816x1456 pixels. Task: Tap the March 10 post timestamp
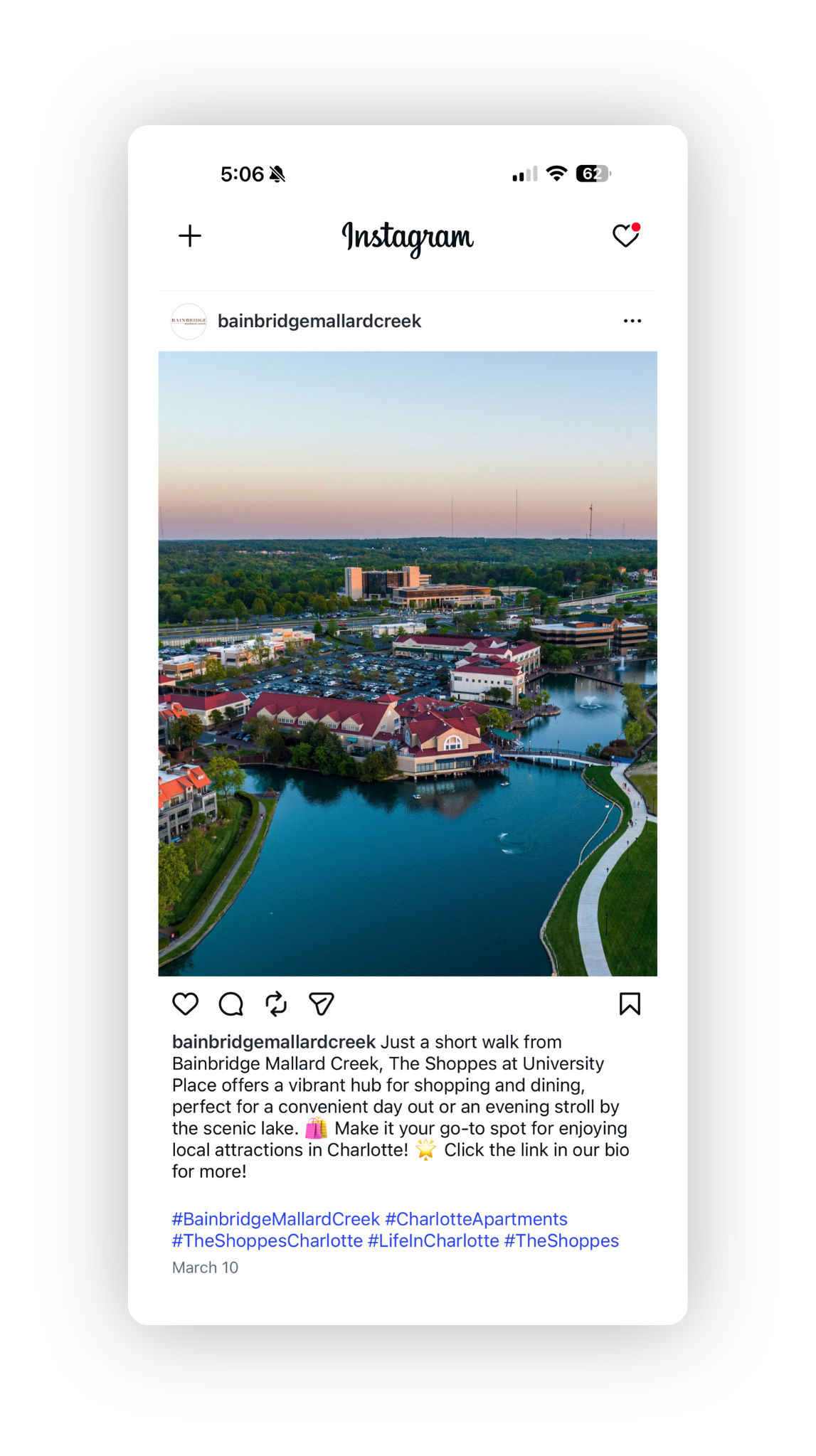[204, 1268]
